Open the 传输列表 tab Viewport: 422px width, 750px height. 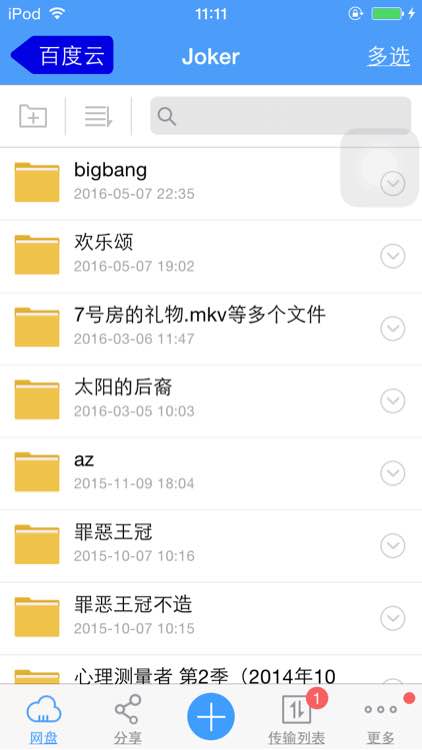coord(297,719)
